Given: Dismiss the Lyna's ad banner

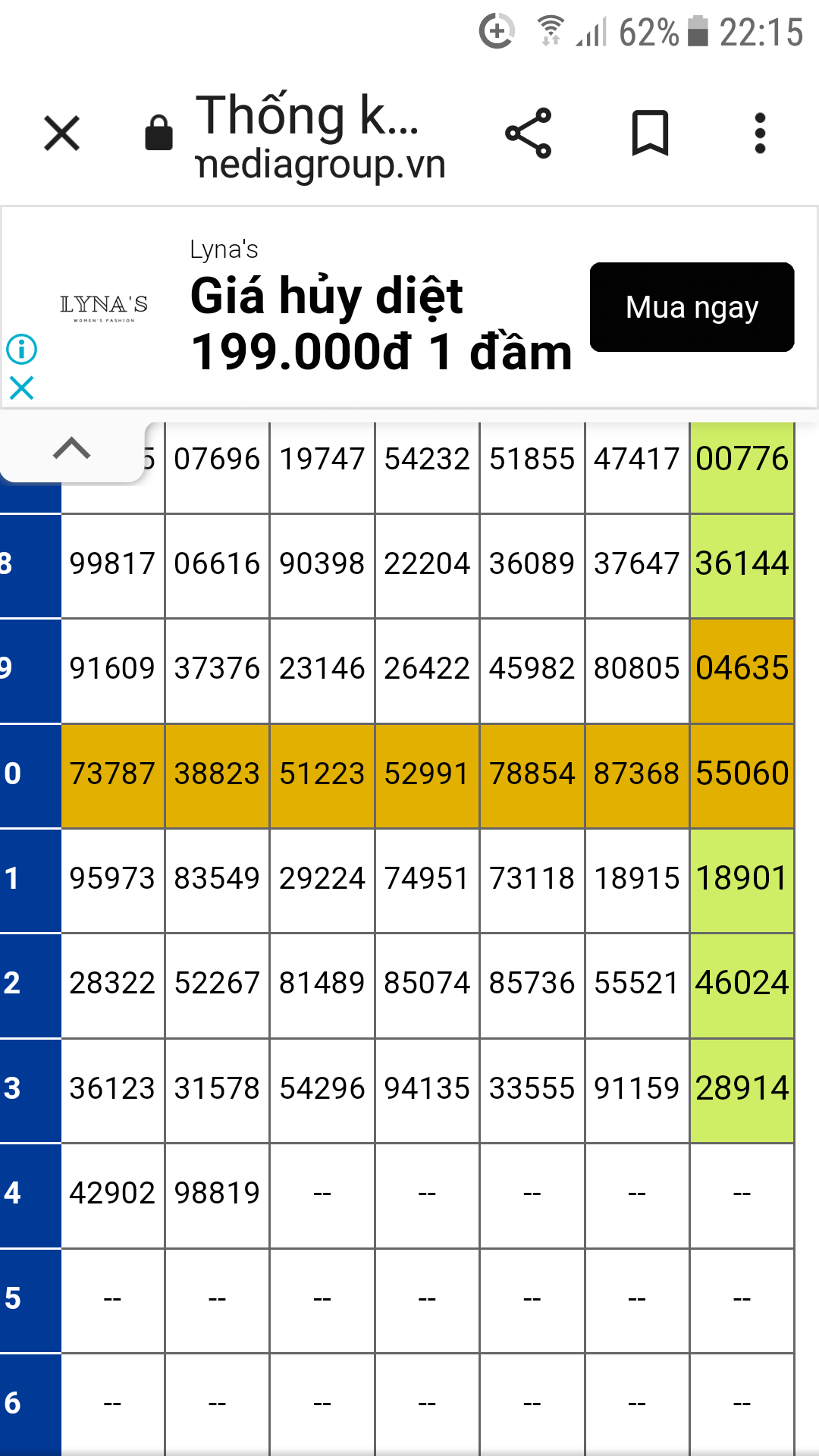Looking at the screenshot, I should (21, 388).
